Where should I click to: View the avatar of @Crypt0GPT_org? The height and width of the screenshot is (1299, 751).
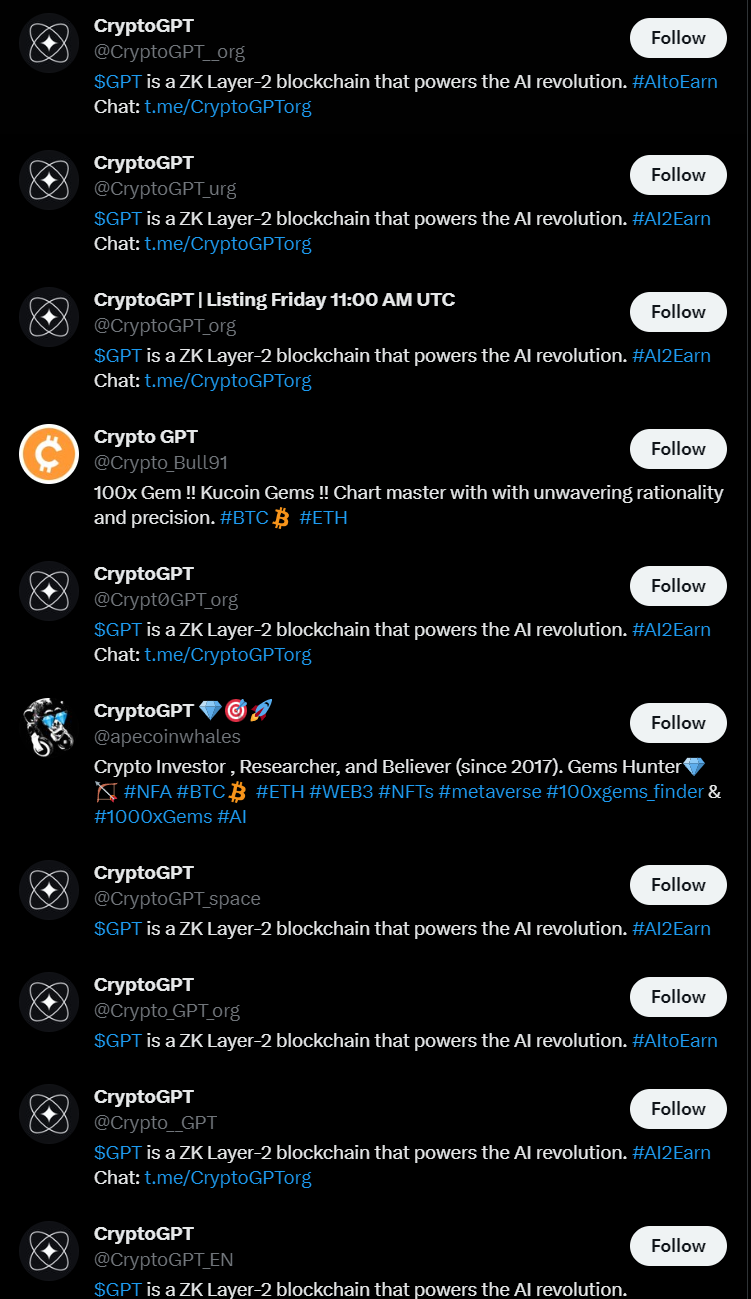pyautogui.click(x=48, y=591)
